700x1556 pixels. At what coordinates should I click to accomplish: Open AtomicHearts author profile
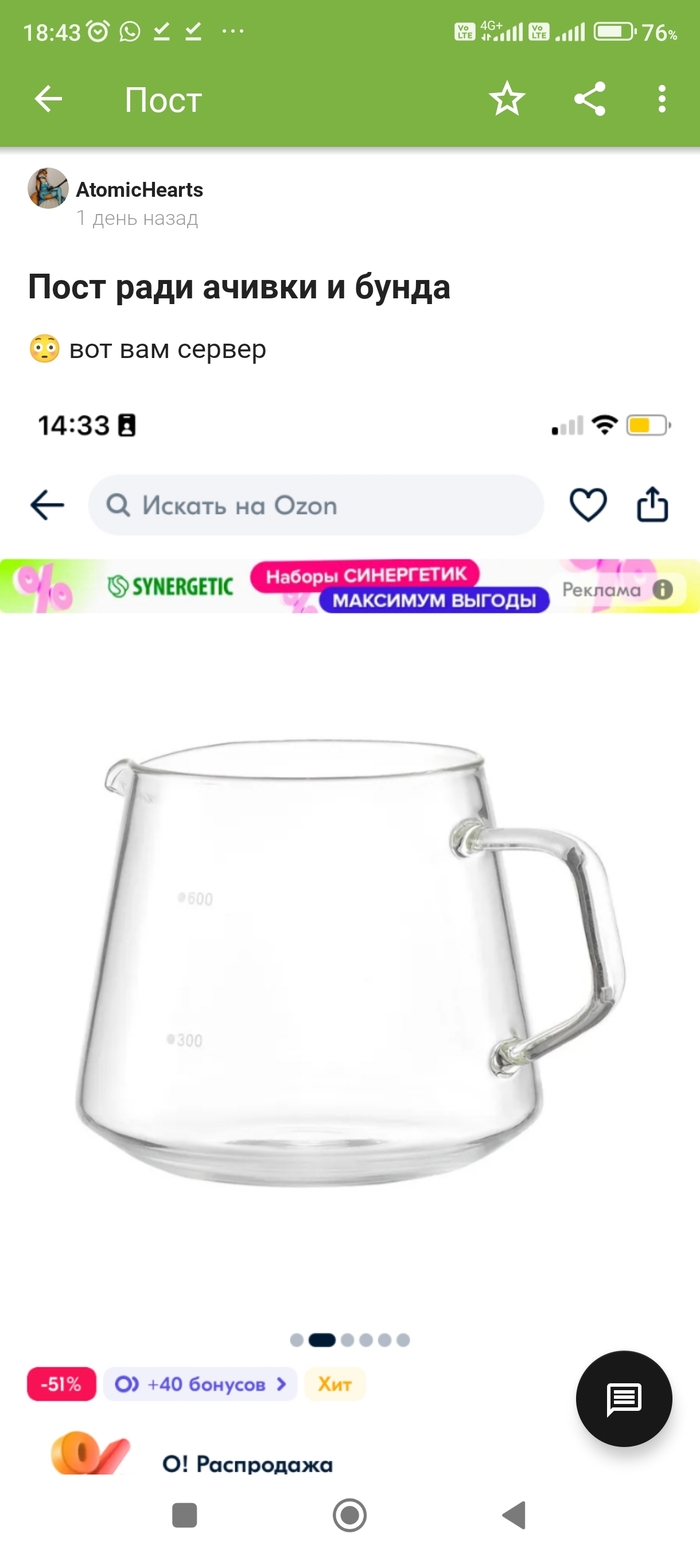[139, 190]
